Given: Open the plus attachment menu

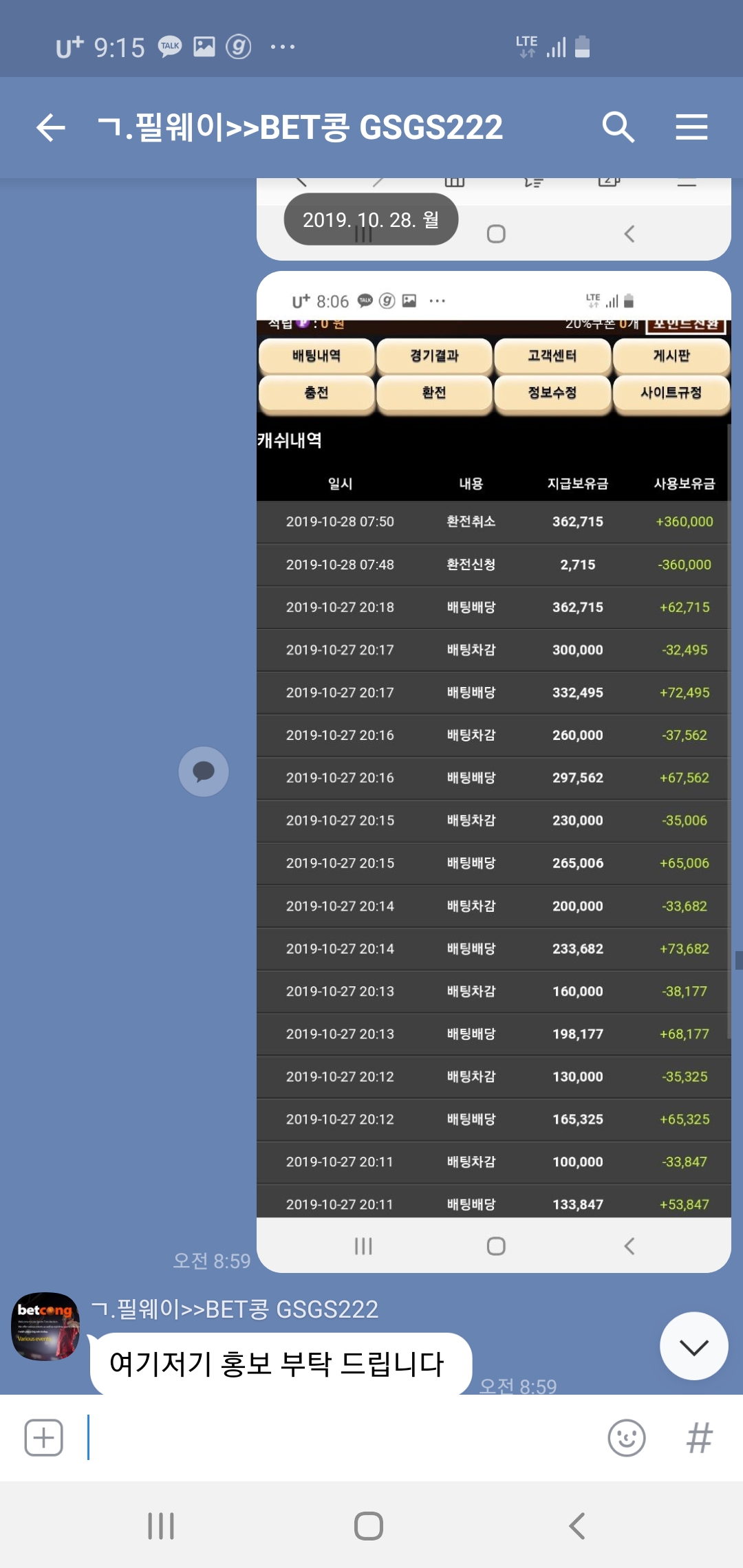Looking at the screenshot, I should point(44,1437).
